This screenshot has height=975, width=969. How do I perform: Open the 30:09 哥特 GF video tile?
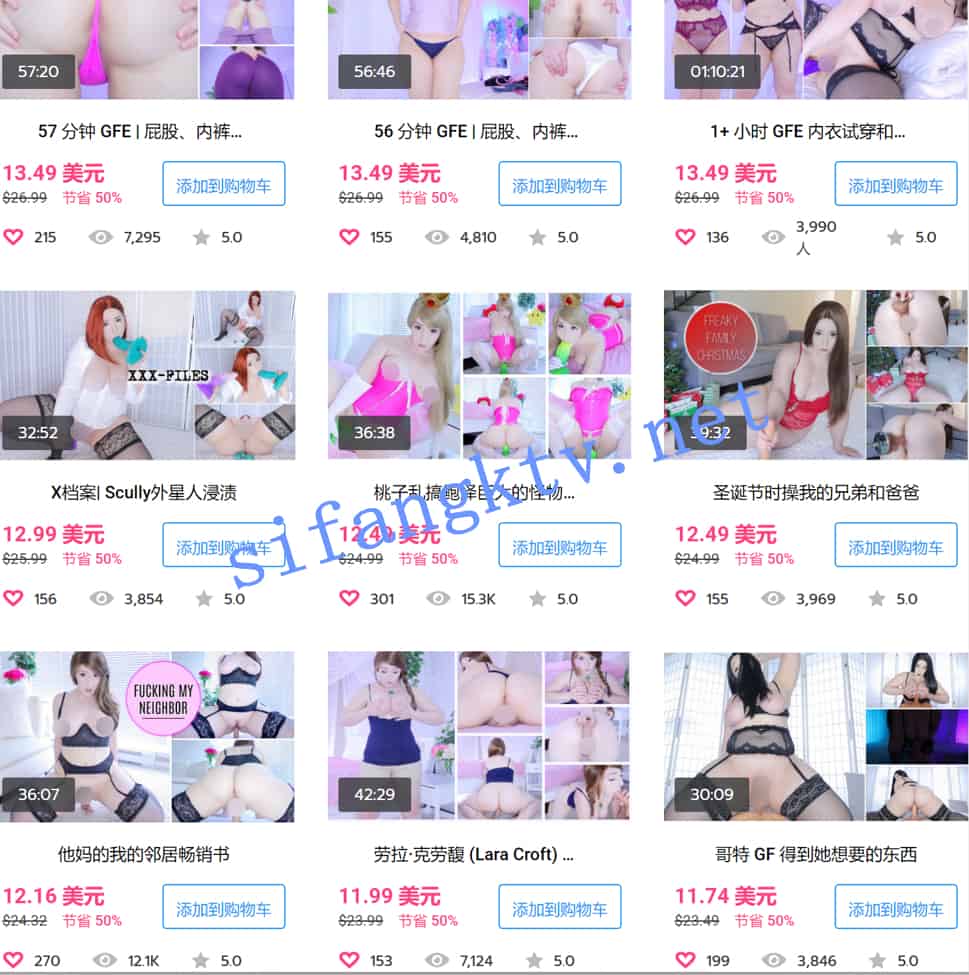[x=814, y=736]
